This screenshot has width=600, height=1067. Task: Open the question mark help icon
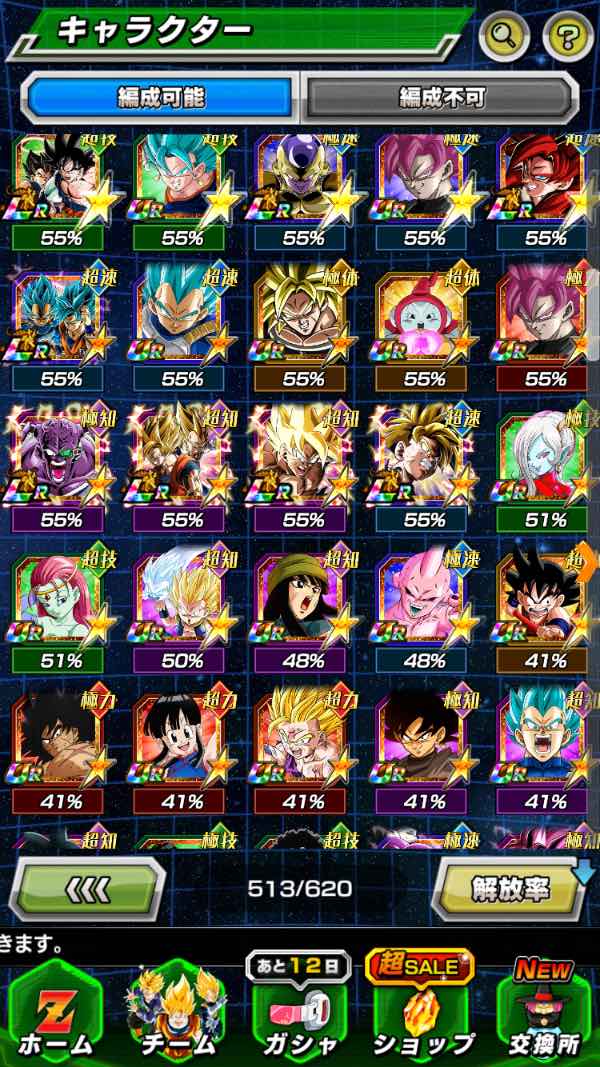[x=568, y=37]
